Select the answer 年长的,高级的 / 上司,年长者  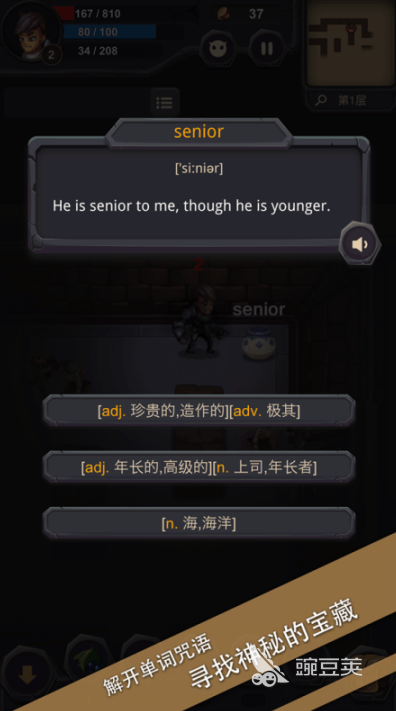coord(199,467)
